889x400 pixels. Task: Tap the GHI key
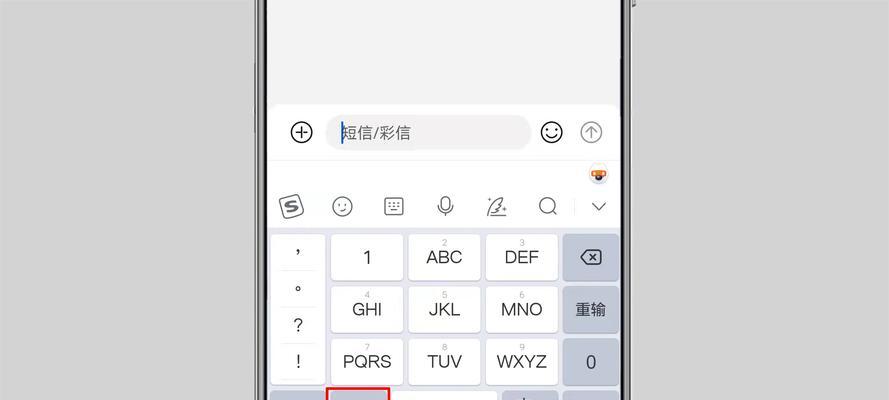point(367,309)
